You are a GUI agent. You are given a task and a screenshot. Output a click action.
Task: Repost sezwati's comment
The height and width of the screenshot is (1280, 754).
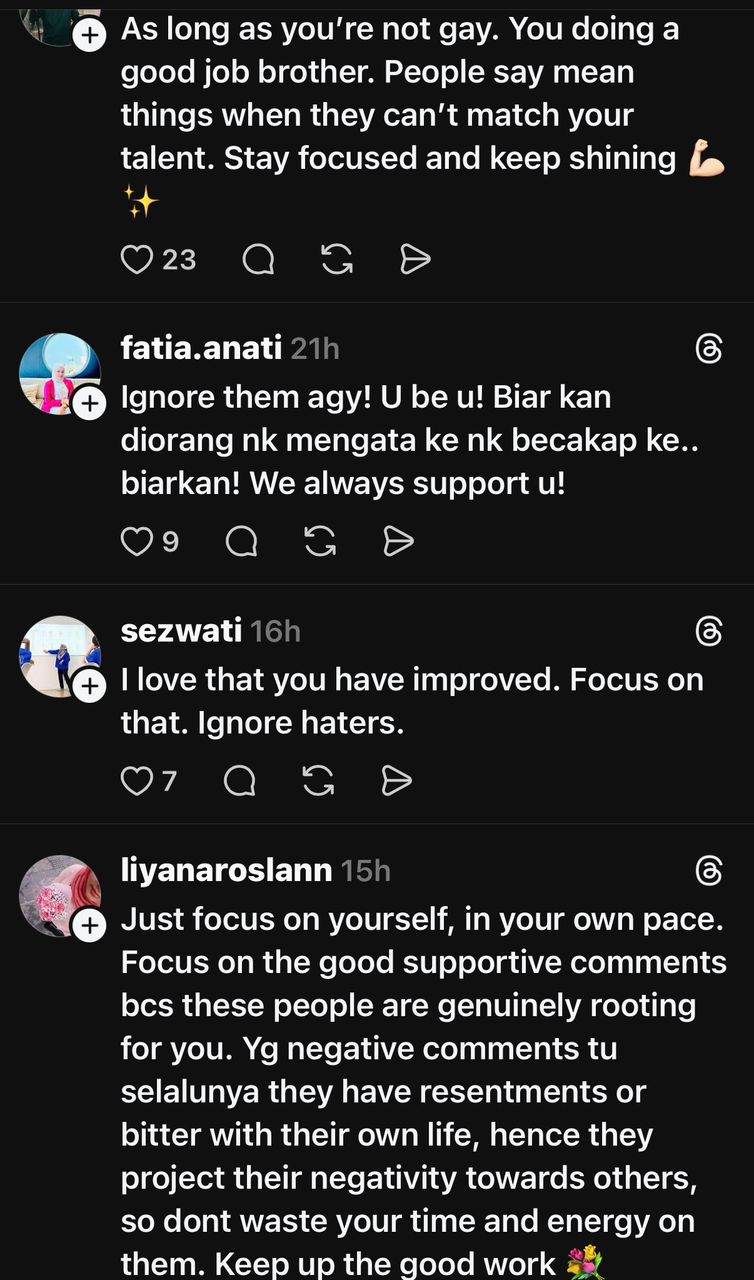(x=318, y=781)
